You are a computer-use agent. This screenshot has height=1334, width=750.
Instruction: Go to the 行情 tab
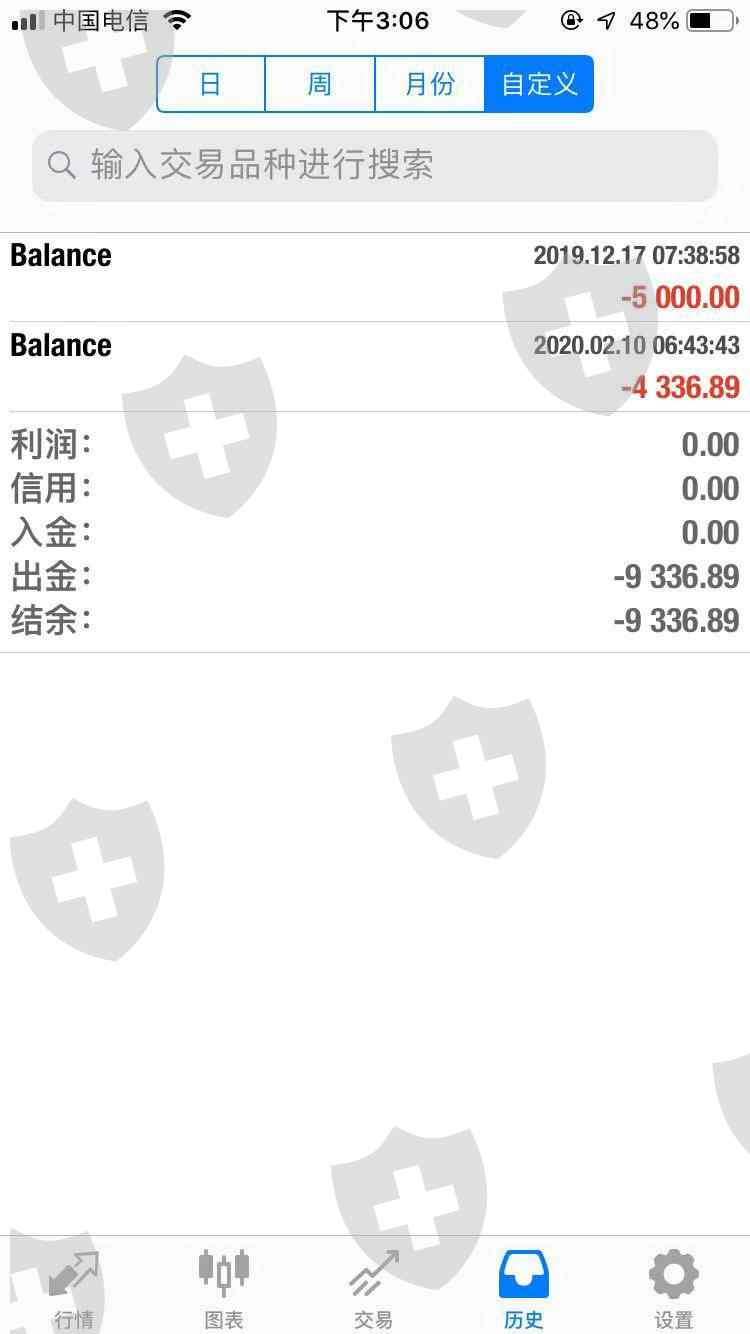(x=74, y=1288)
